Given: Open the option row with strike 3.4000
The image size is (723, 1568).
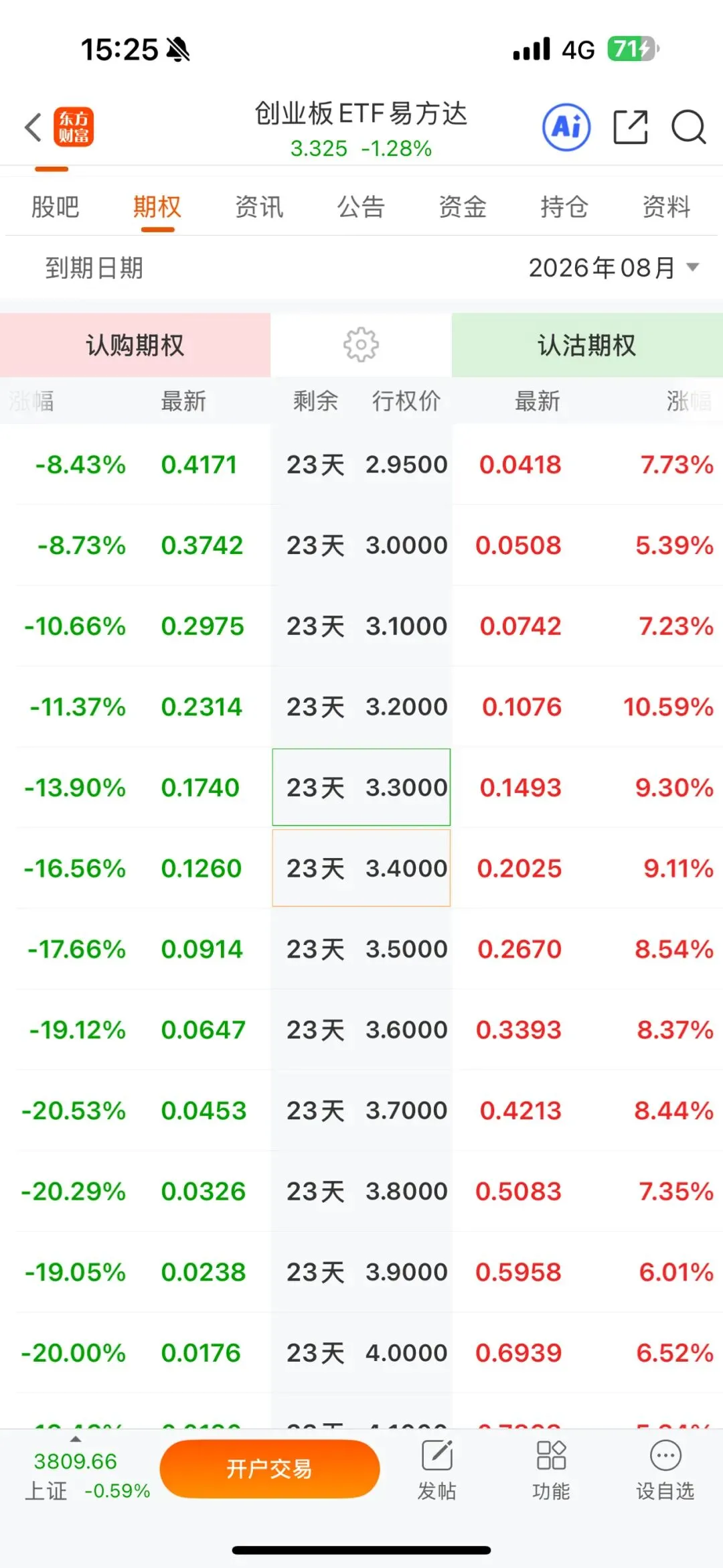Looking at the screenshot, I should [x=361, y=868].
